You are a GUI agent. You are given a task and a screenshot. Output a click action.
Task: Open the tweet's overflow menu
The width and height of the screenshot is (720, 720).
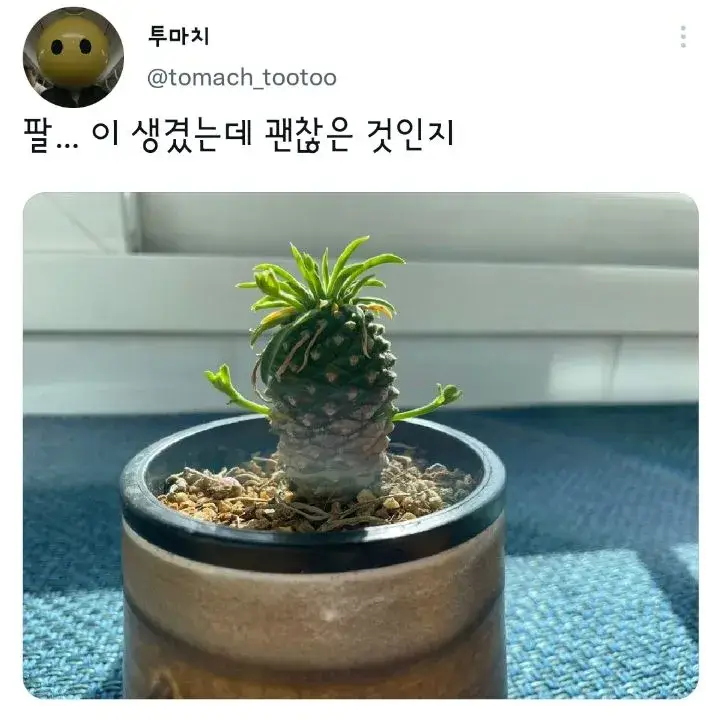[682, 37]
